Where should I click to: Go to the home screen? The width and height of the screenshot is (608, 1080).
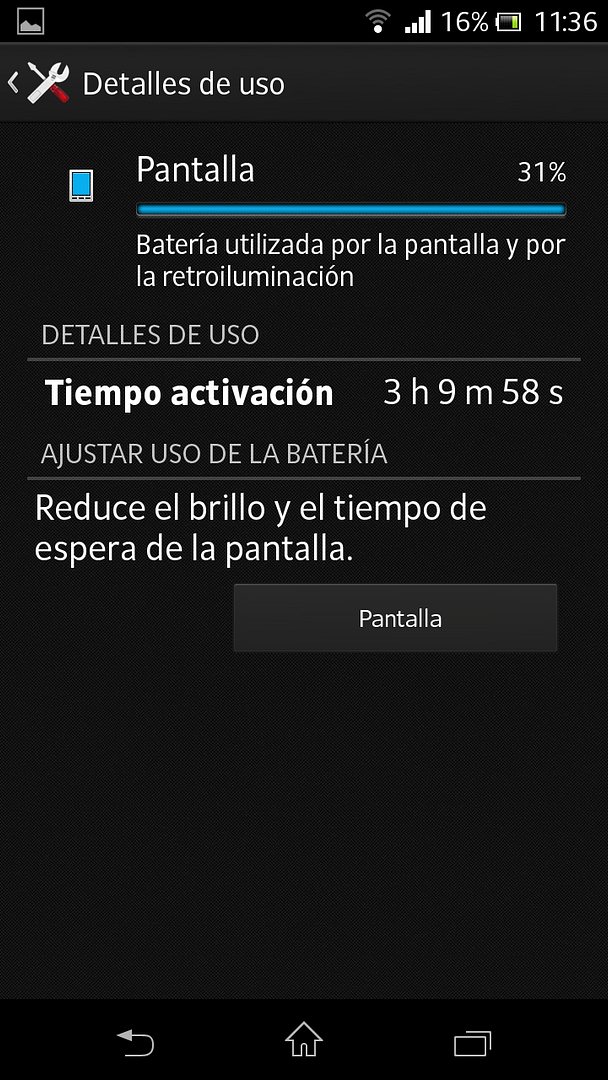pyautogui.click(x=304, y=1041)
